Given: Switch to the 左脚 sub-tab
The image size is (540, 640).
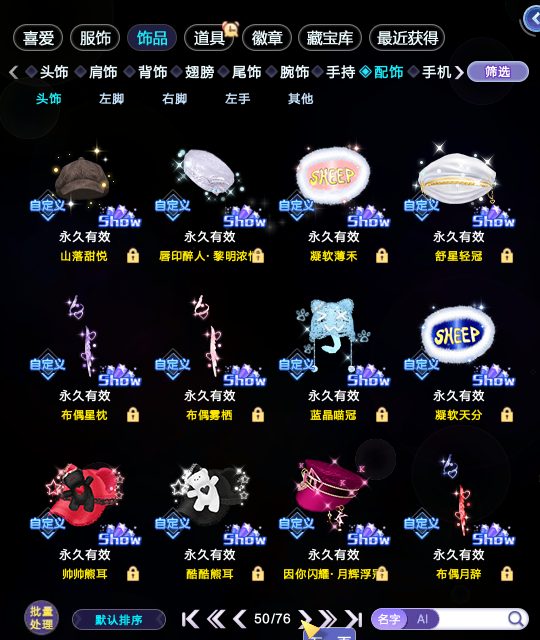Looking at the screenshot, I should [111, 99].
